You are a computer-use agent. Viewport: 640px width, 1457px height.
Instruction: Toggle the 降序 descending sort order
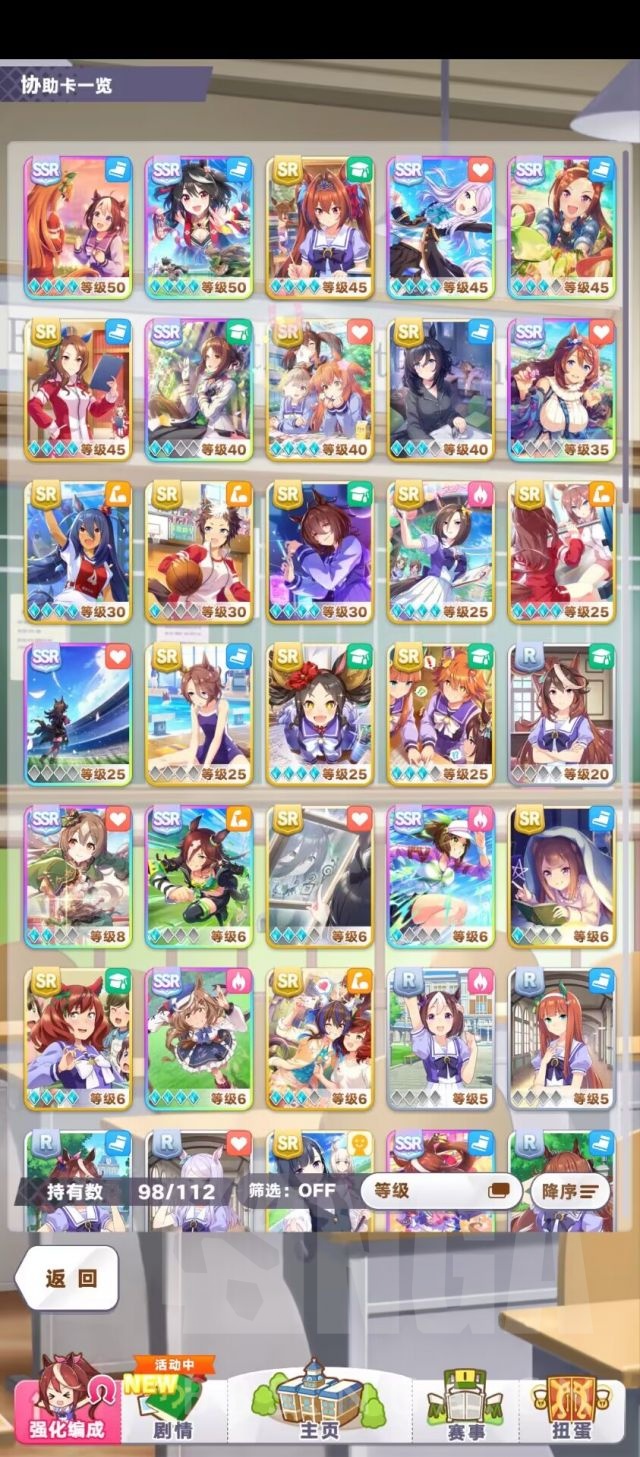pos(570,1191)
